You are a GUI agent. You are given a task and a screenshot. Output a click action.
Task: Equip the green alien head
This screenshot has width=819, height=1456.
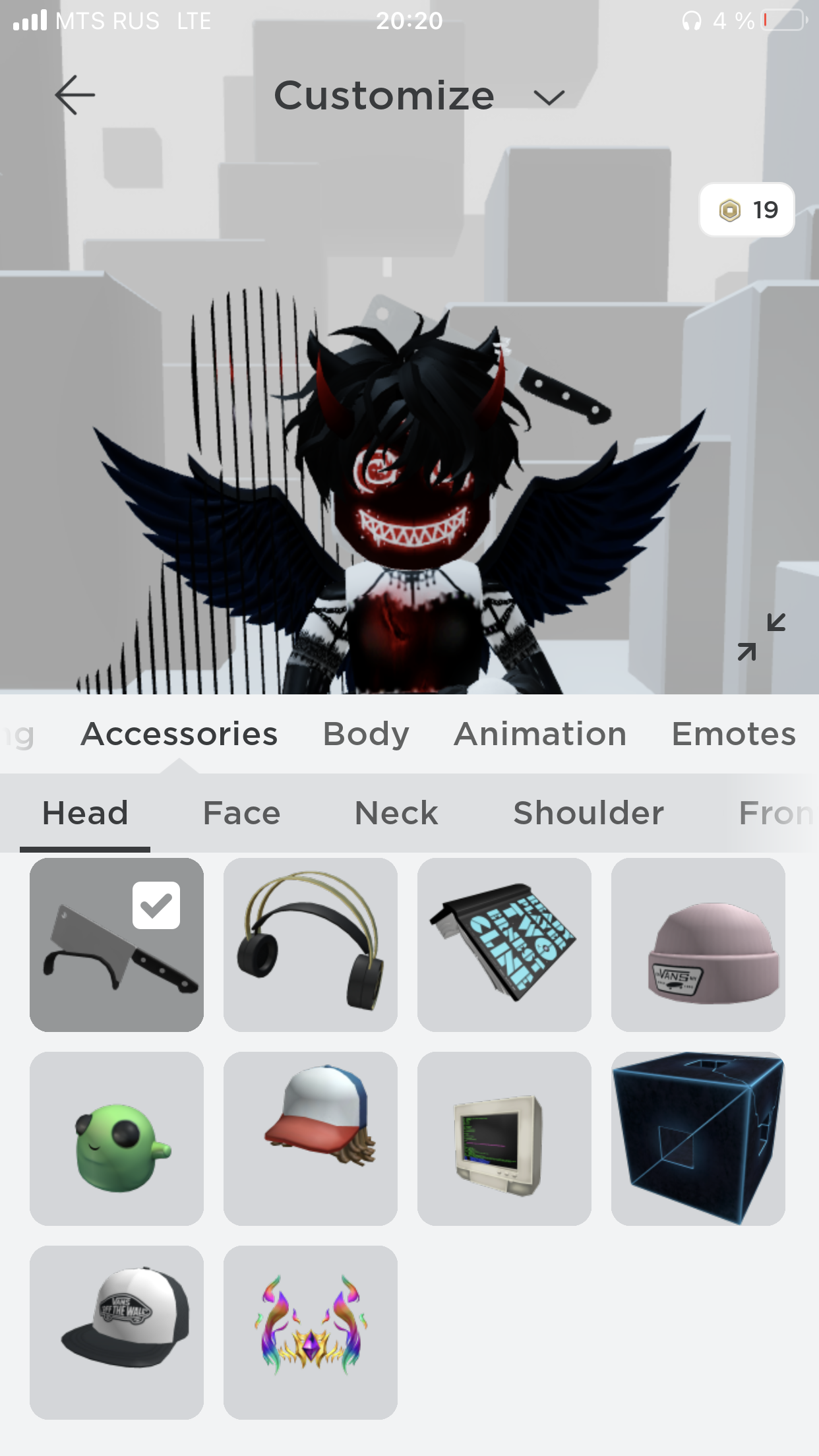click(x=117, y=1138)
